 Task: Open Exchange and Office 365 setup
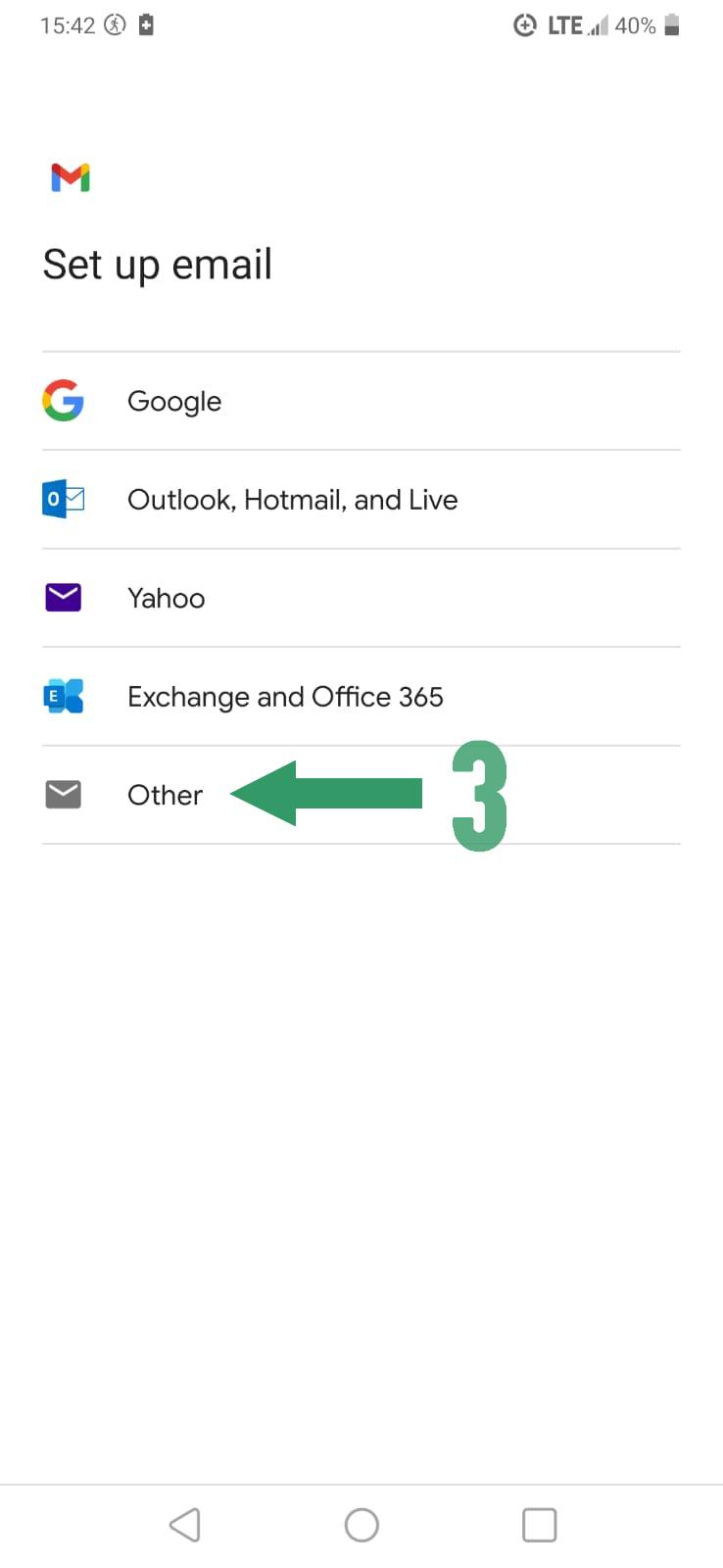[x=361, y=697]
